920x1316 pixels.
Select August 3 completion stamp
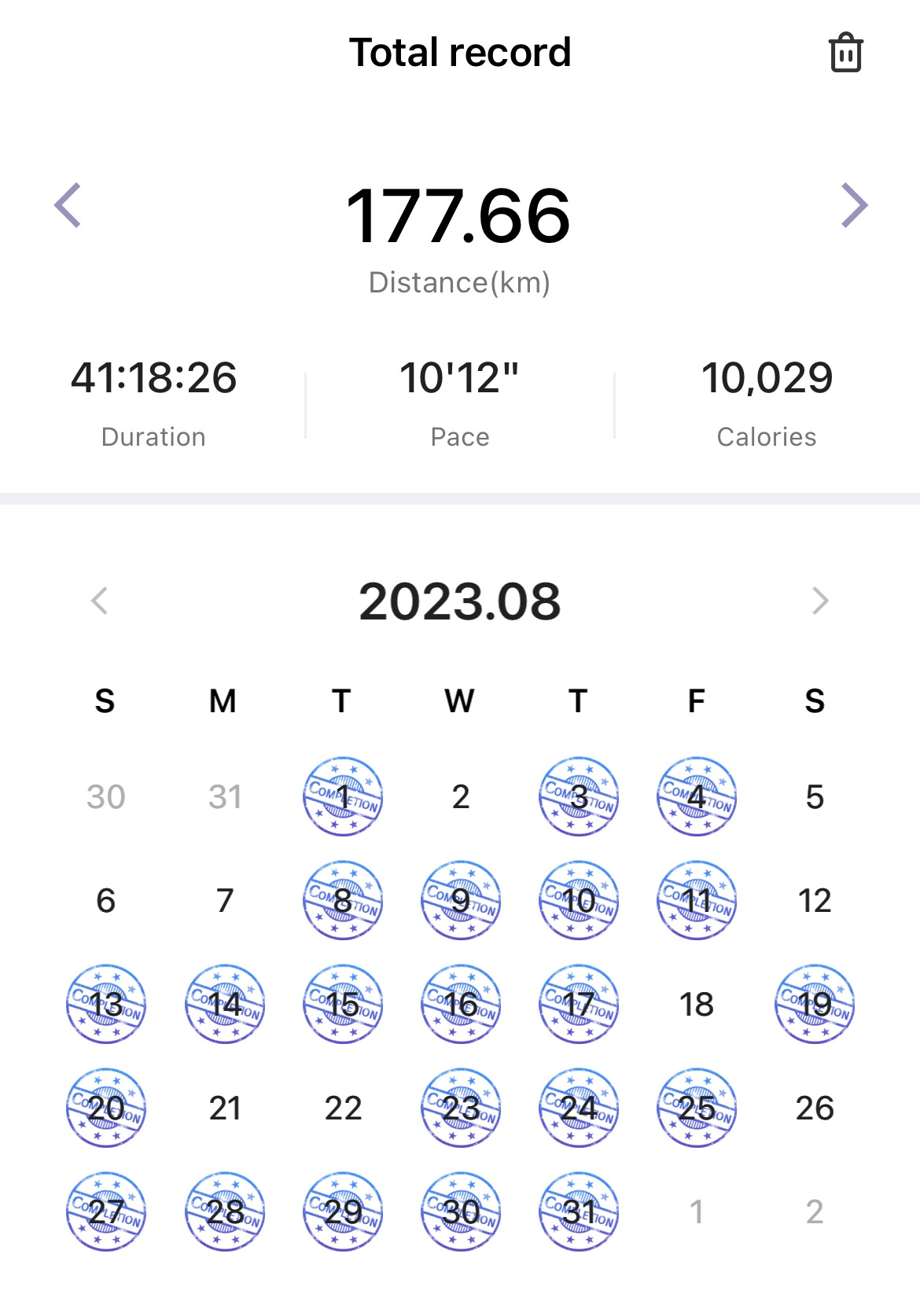pyautogui.click(x=579, y=796)
